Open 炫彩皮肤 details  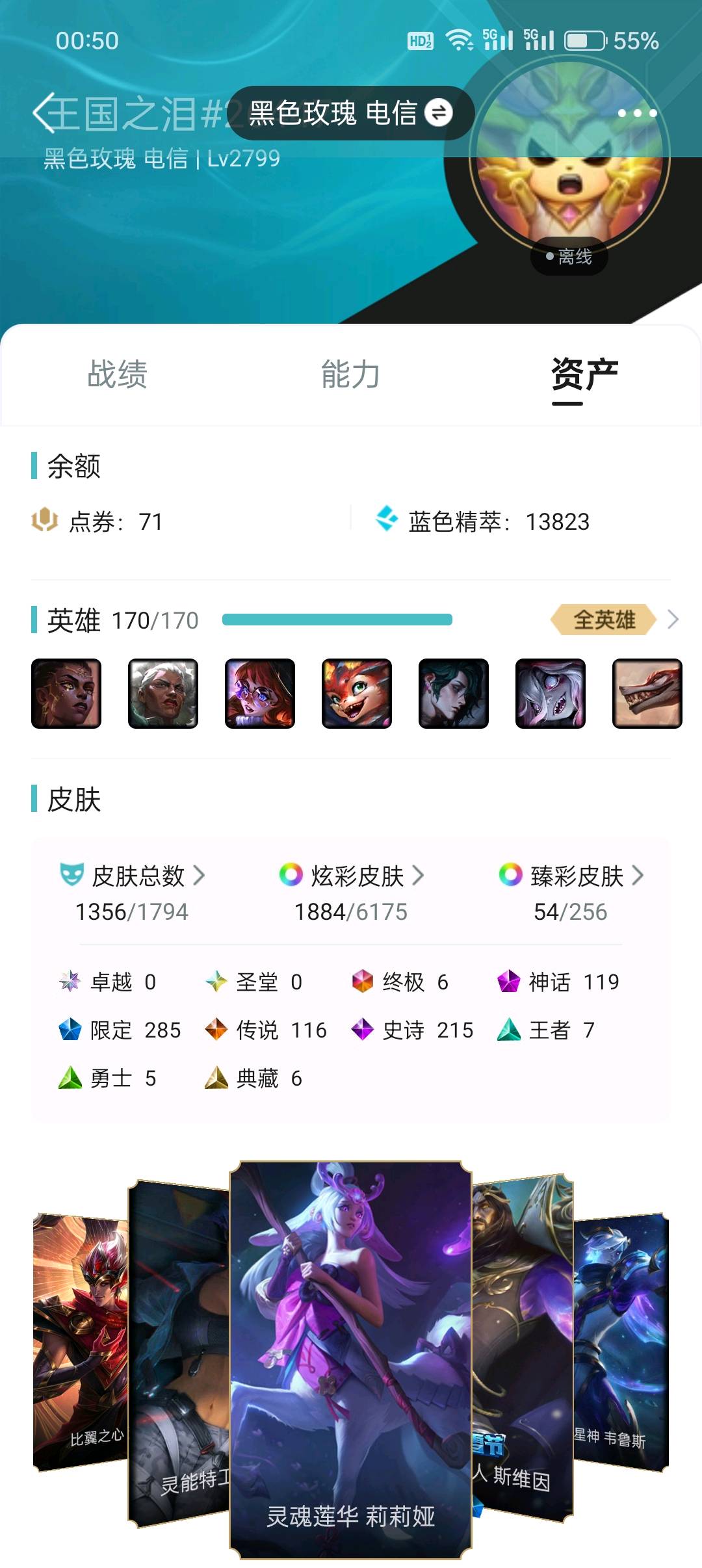click(352, 876)
